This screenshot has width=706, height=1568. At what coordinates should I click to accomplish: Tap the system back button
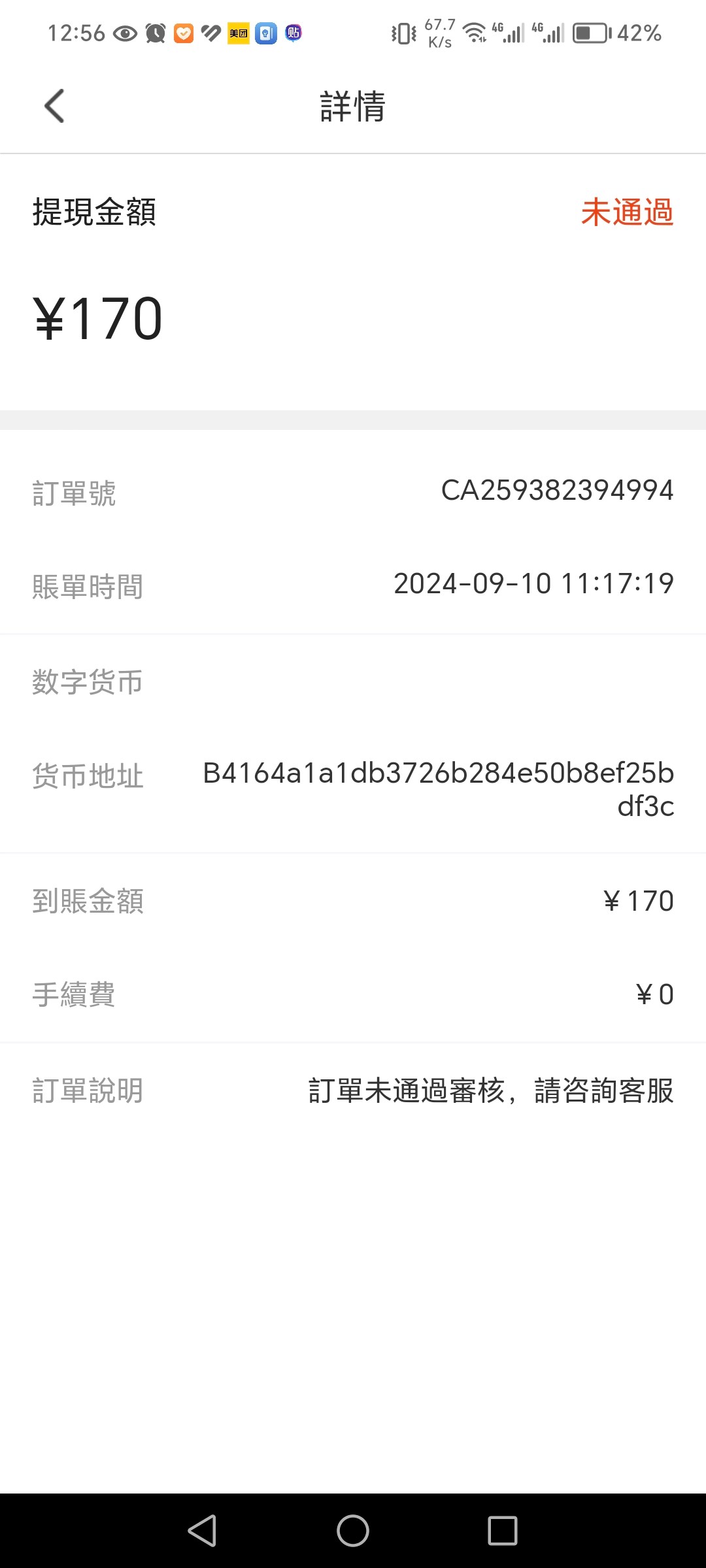coord(202,1530)
